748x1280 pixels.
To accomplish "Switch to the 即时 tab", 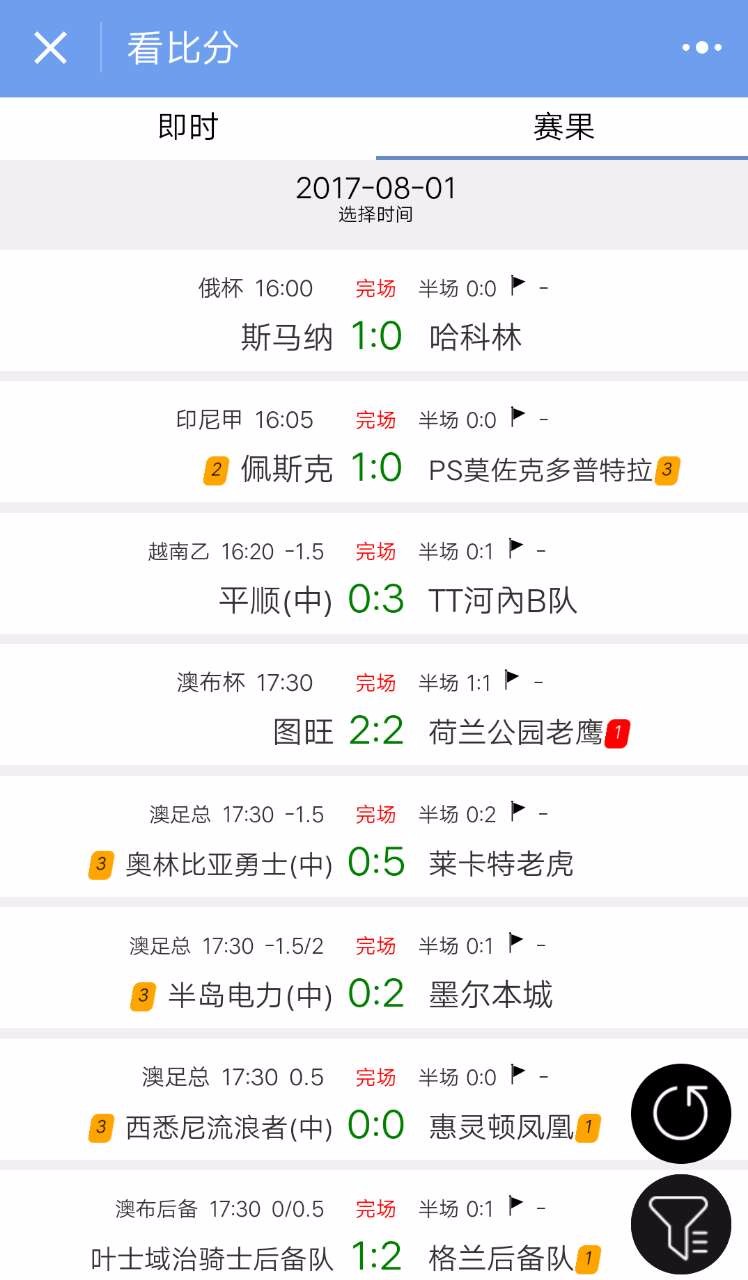I will point(187,128).
